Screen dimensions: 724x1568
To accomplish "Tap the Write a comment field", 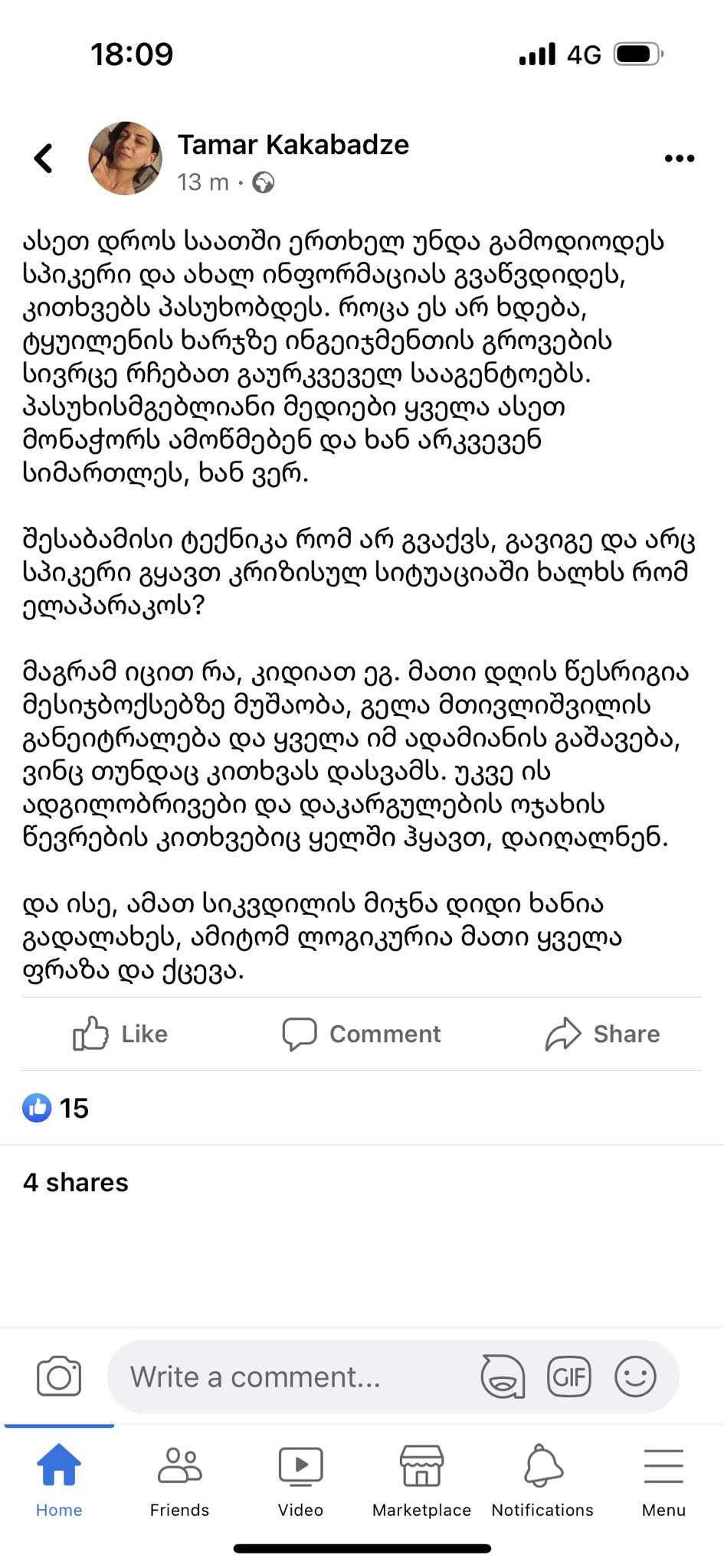I will (291, 1377).
